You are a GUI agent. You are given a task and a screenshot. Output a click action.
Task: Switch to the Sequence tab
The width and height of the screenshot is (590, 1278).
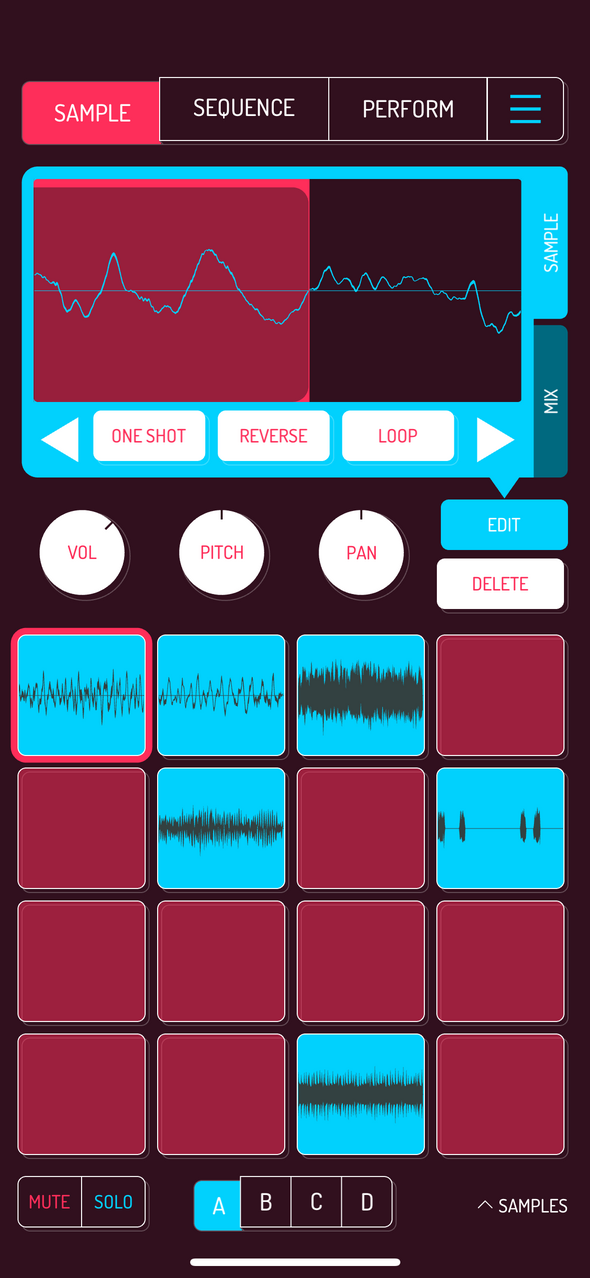coord(244,109)
